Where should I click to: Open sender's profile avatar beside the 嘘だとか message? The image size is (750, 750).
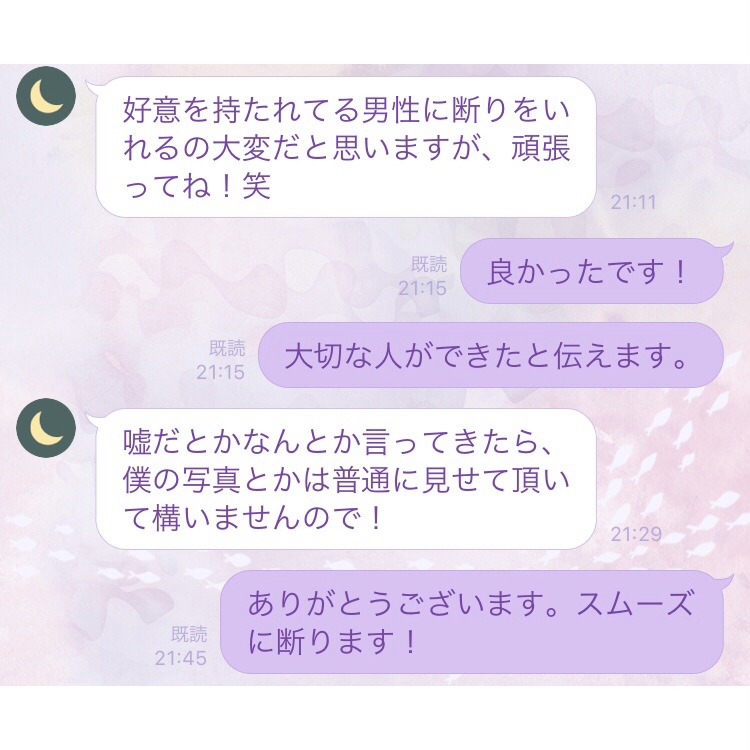(x=46, y=428)
